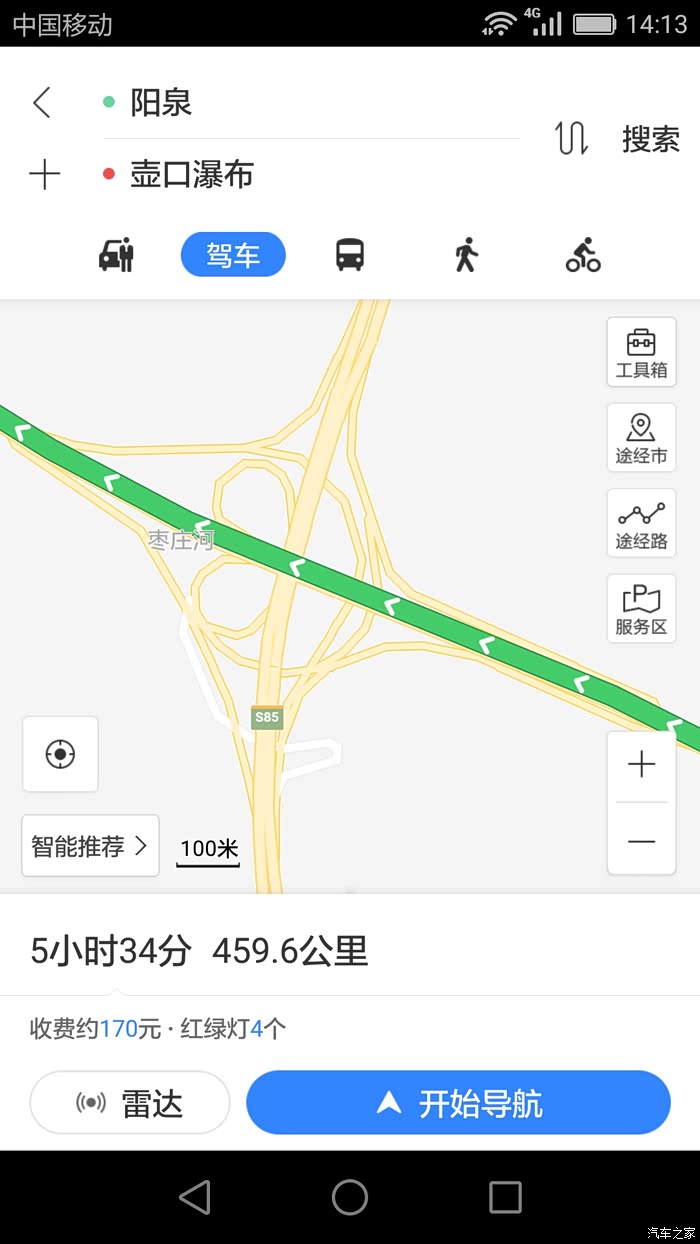Start navigation with 开始导航
700x1244 pixels.
pyautogui.click(x=458, y=1103)
